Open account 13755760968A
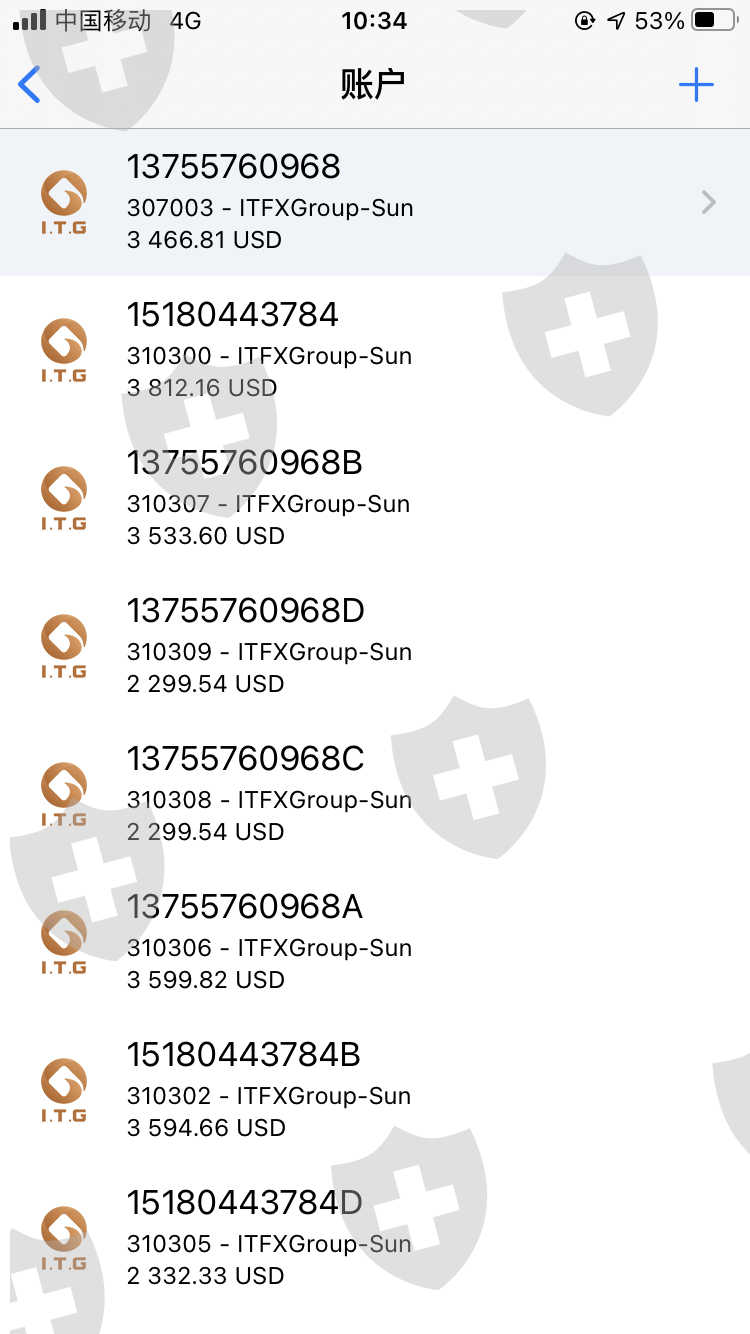This screenshot has width=750, height=1334. [374, 942]
